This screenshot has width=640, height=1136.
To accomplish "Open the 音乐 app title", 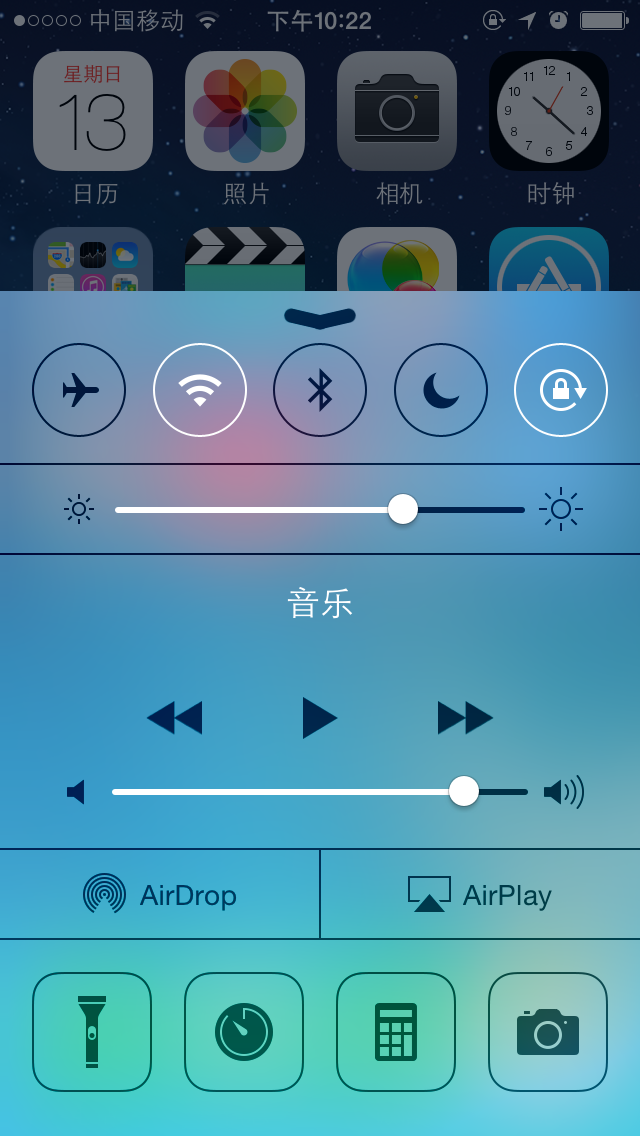I will [320, 604].
